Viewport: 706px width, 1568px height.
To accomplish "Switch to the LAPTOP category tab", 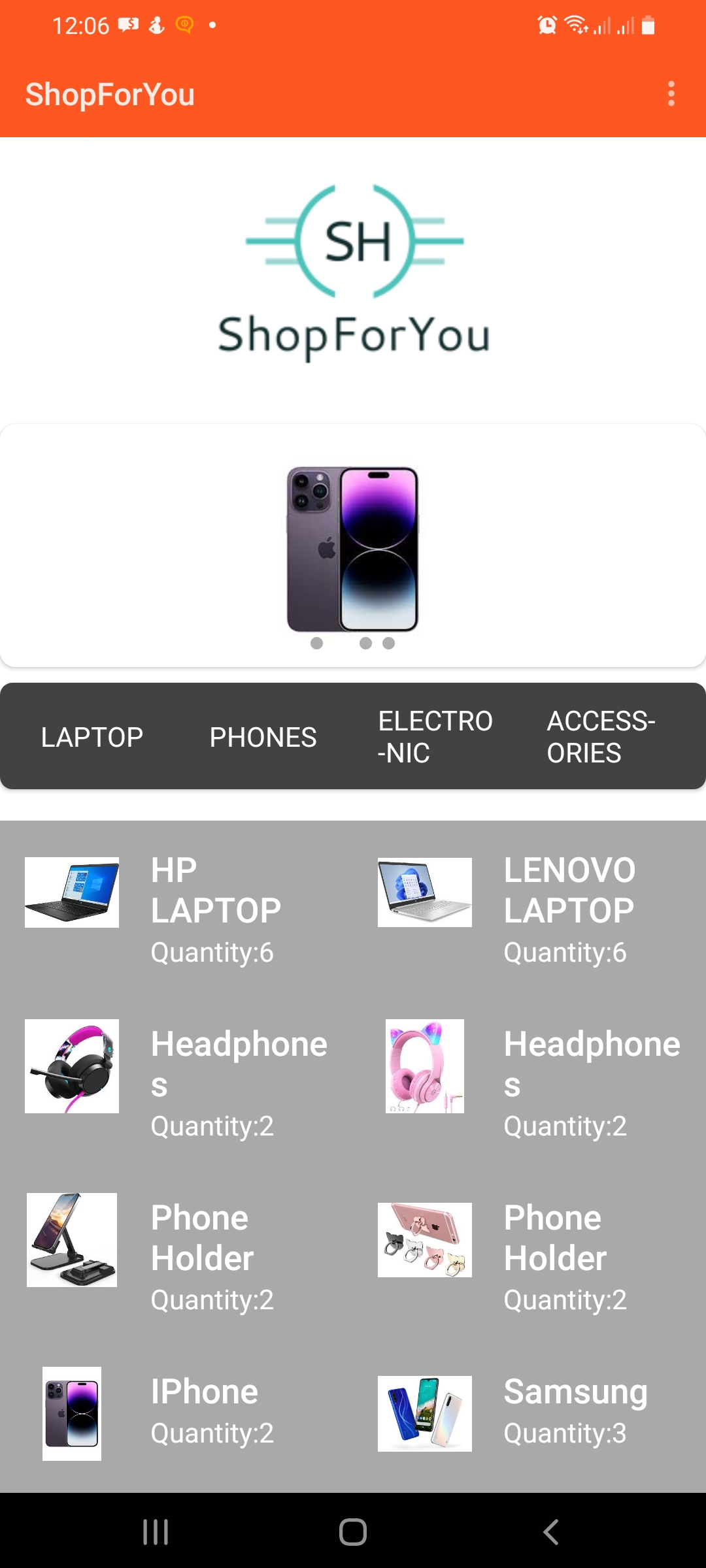I will tap(92, 736).
